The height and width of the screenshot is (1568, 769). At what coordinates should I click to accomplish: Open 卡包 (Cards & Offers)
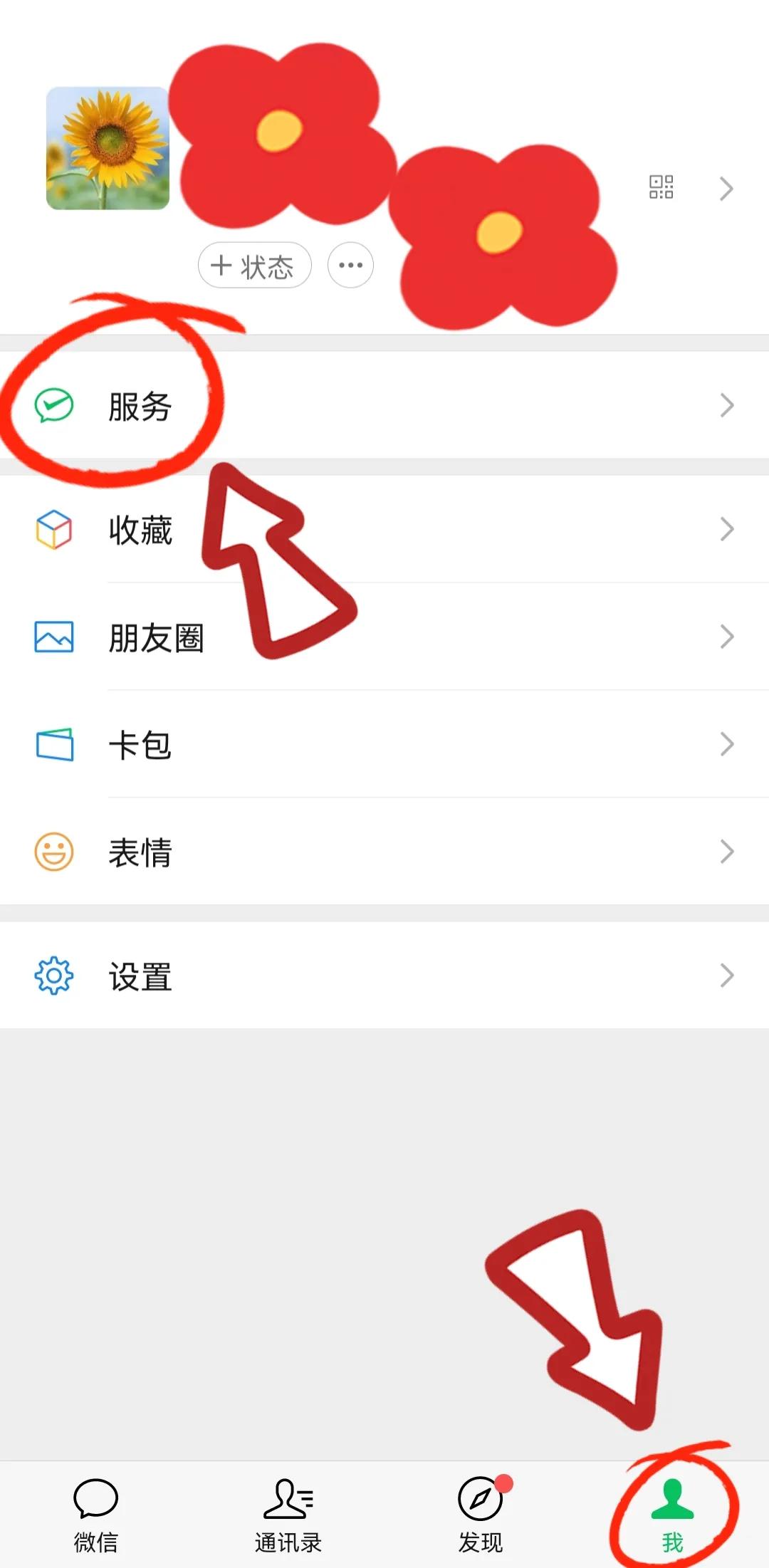click(x=384, y=744)
